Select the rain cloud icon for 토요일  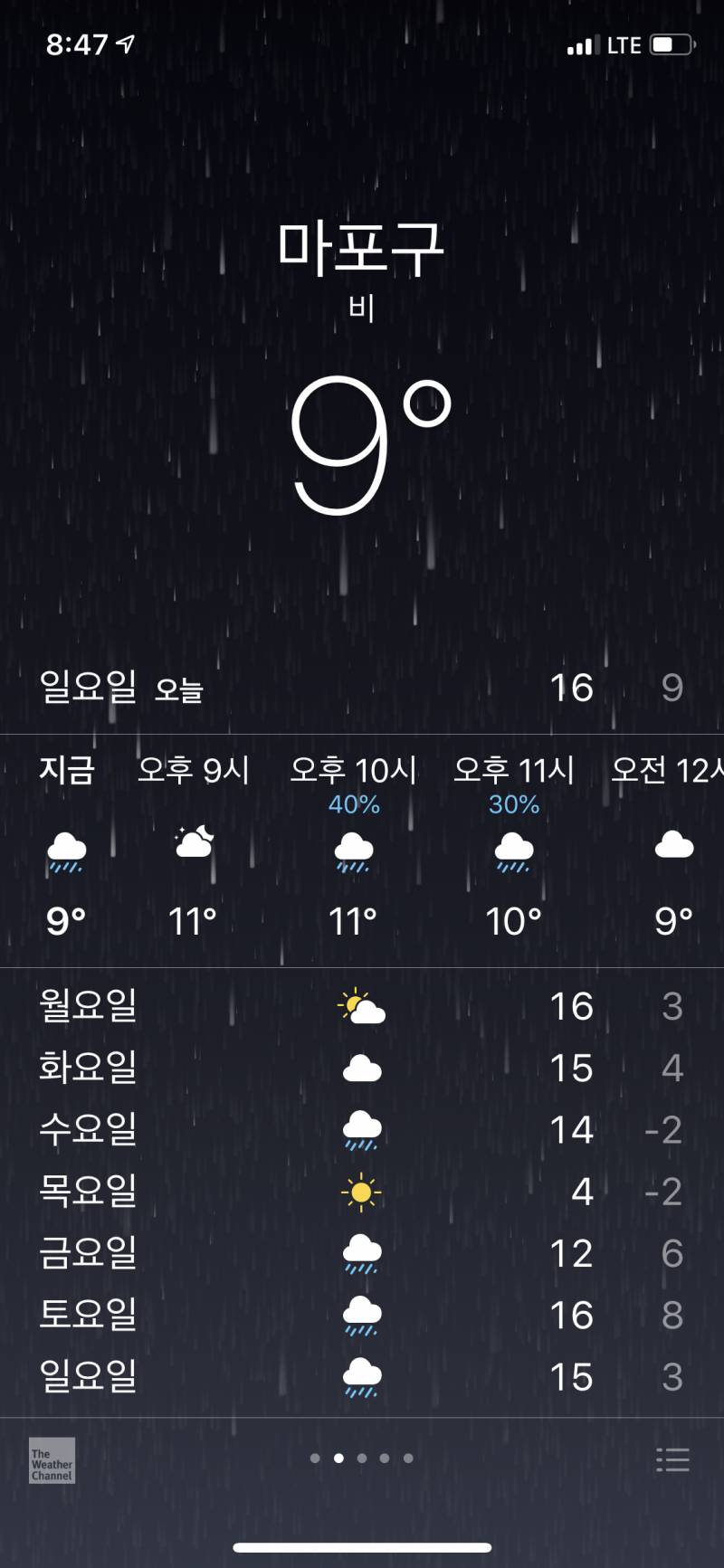(360, 1314)
